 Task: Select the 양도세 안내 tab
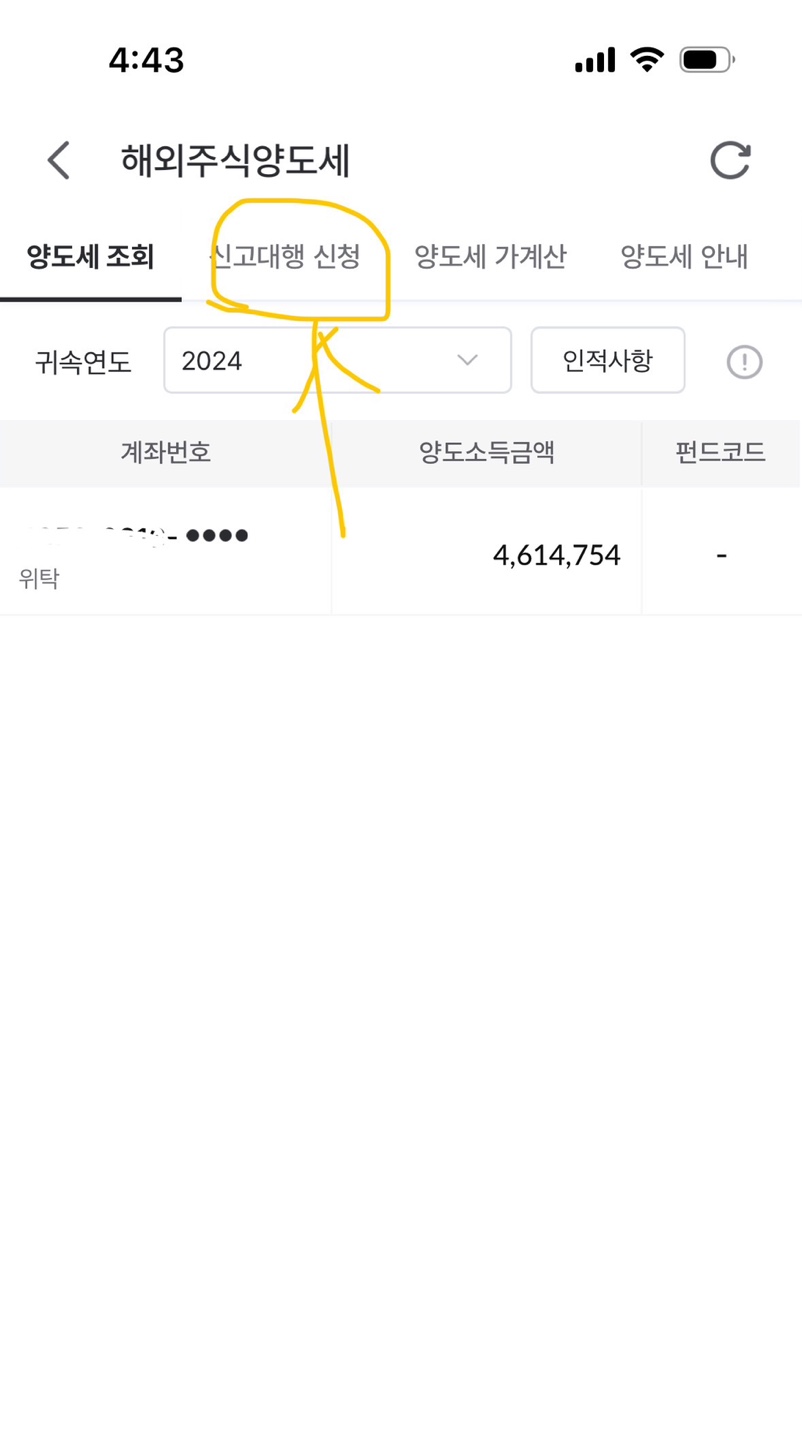[682, 256]
